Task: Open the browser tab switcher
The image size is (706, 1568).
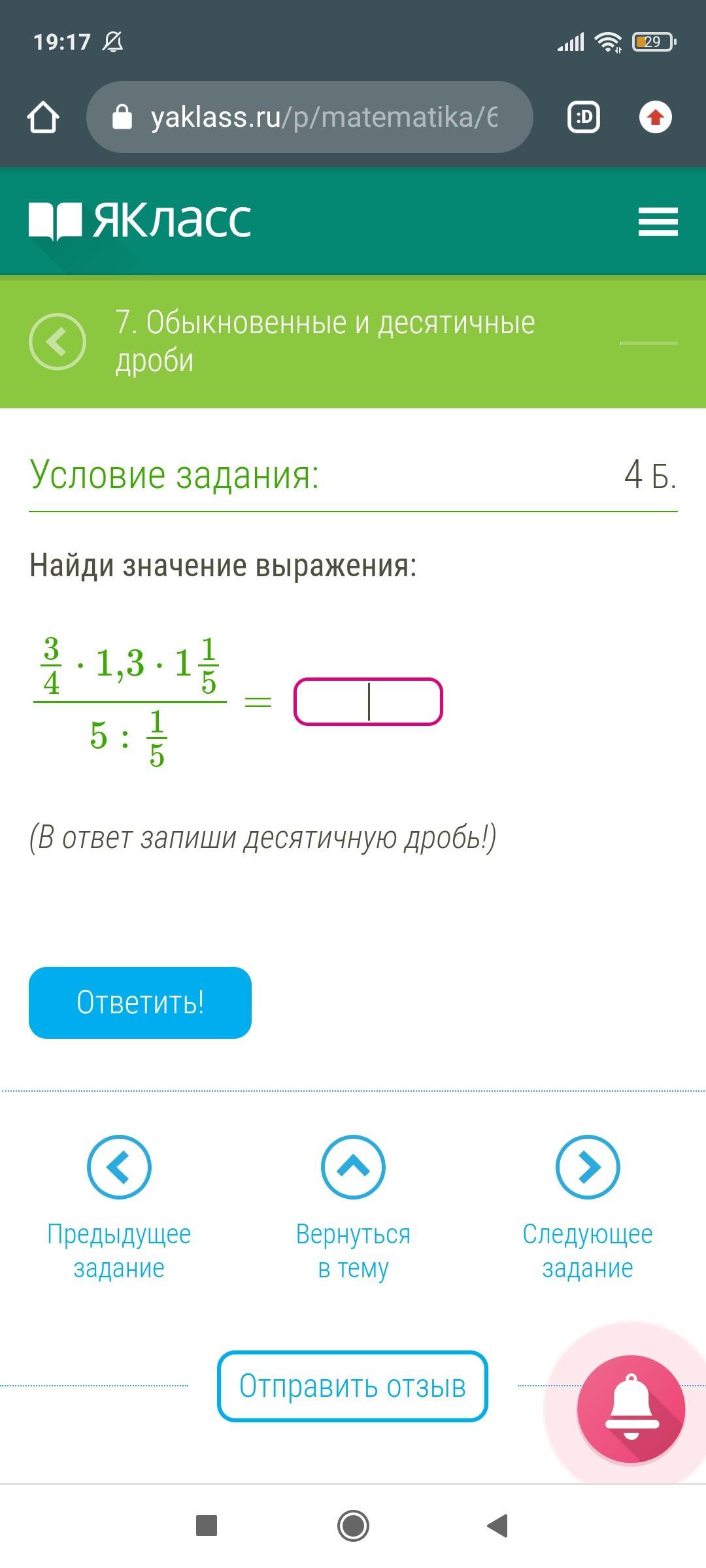Action: [583, 118]
